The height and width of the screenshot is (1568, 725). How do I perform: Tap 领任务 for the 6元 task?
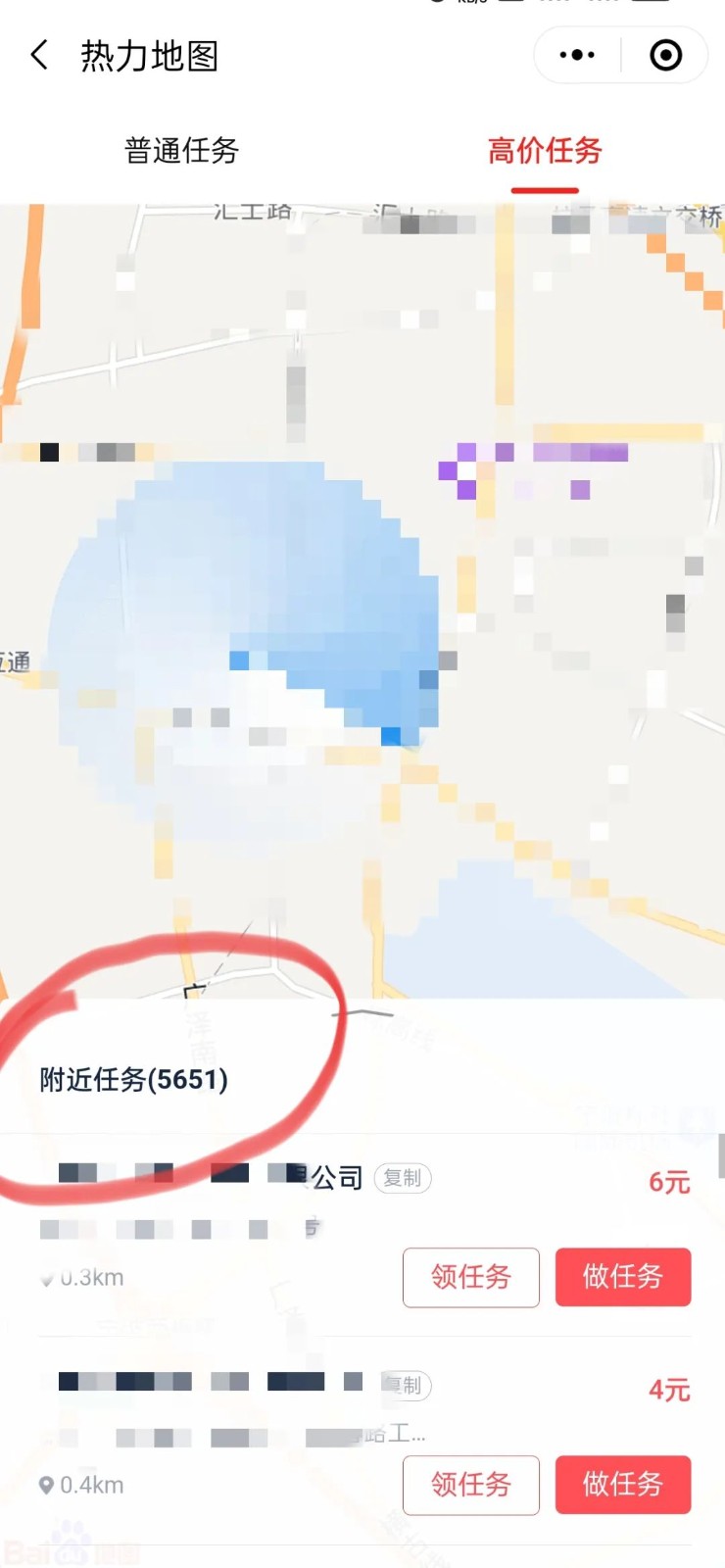[x=470, y=1276]
